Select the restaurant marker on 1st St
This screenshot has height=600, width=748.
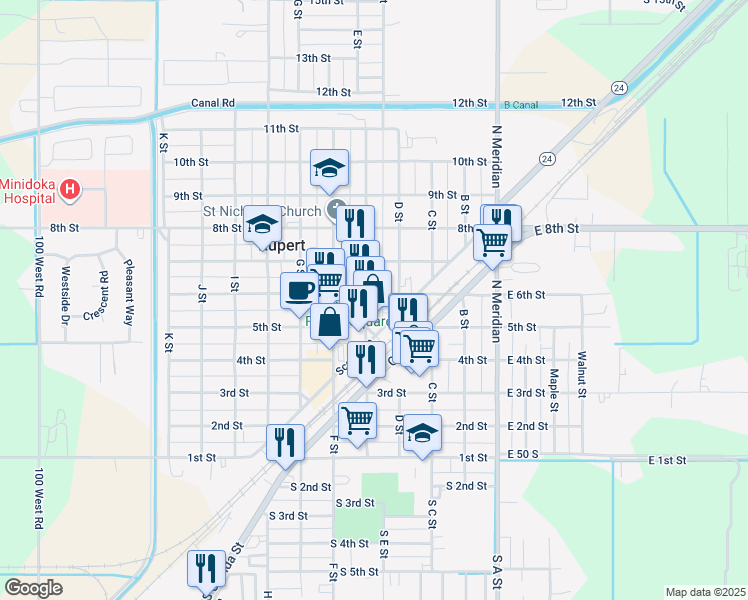[x=285, y=443]
